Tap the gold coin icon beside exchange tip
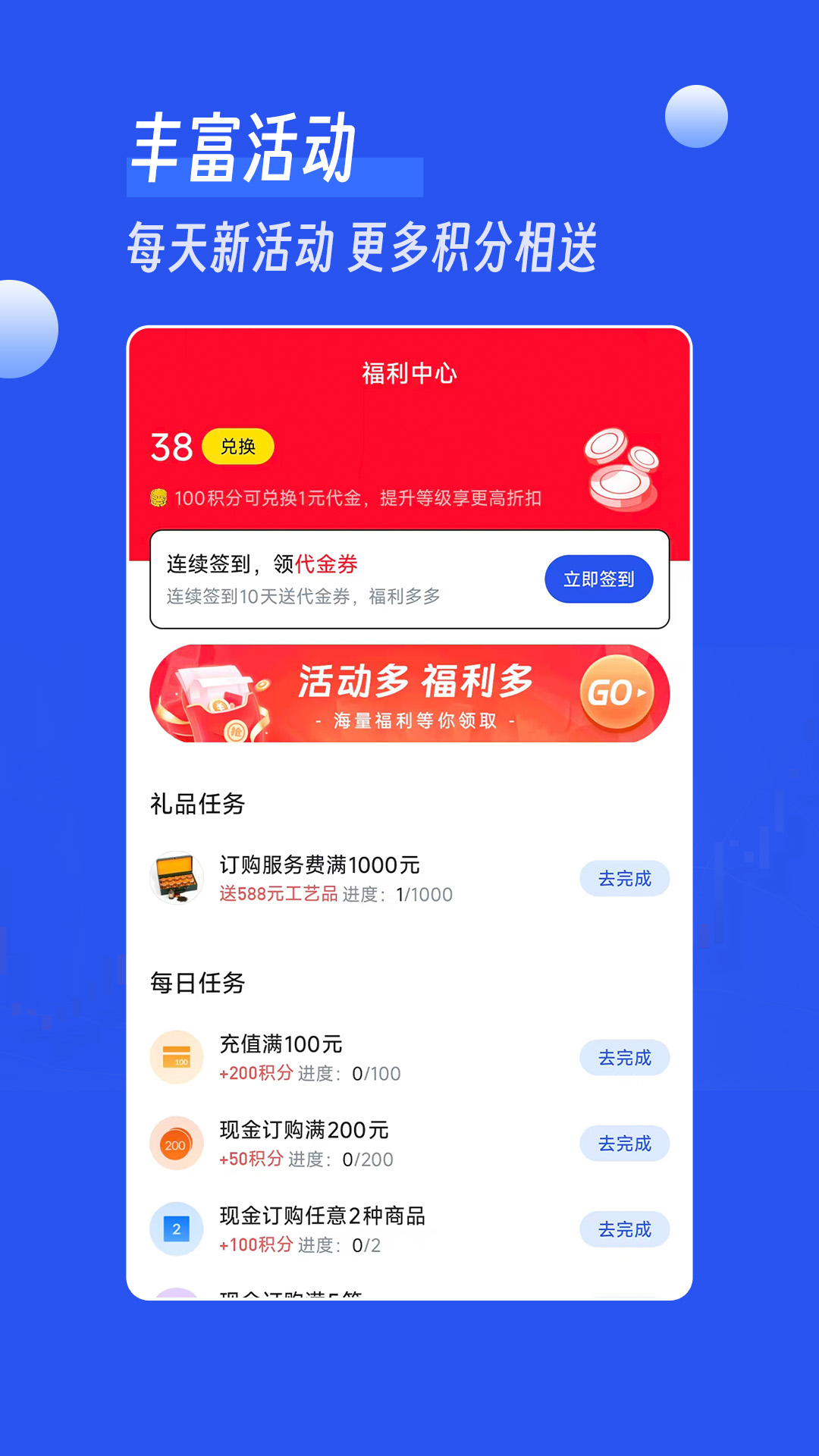This screenshot has height=1456, width=819. [x=158, y=497]
